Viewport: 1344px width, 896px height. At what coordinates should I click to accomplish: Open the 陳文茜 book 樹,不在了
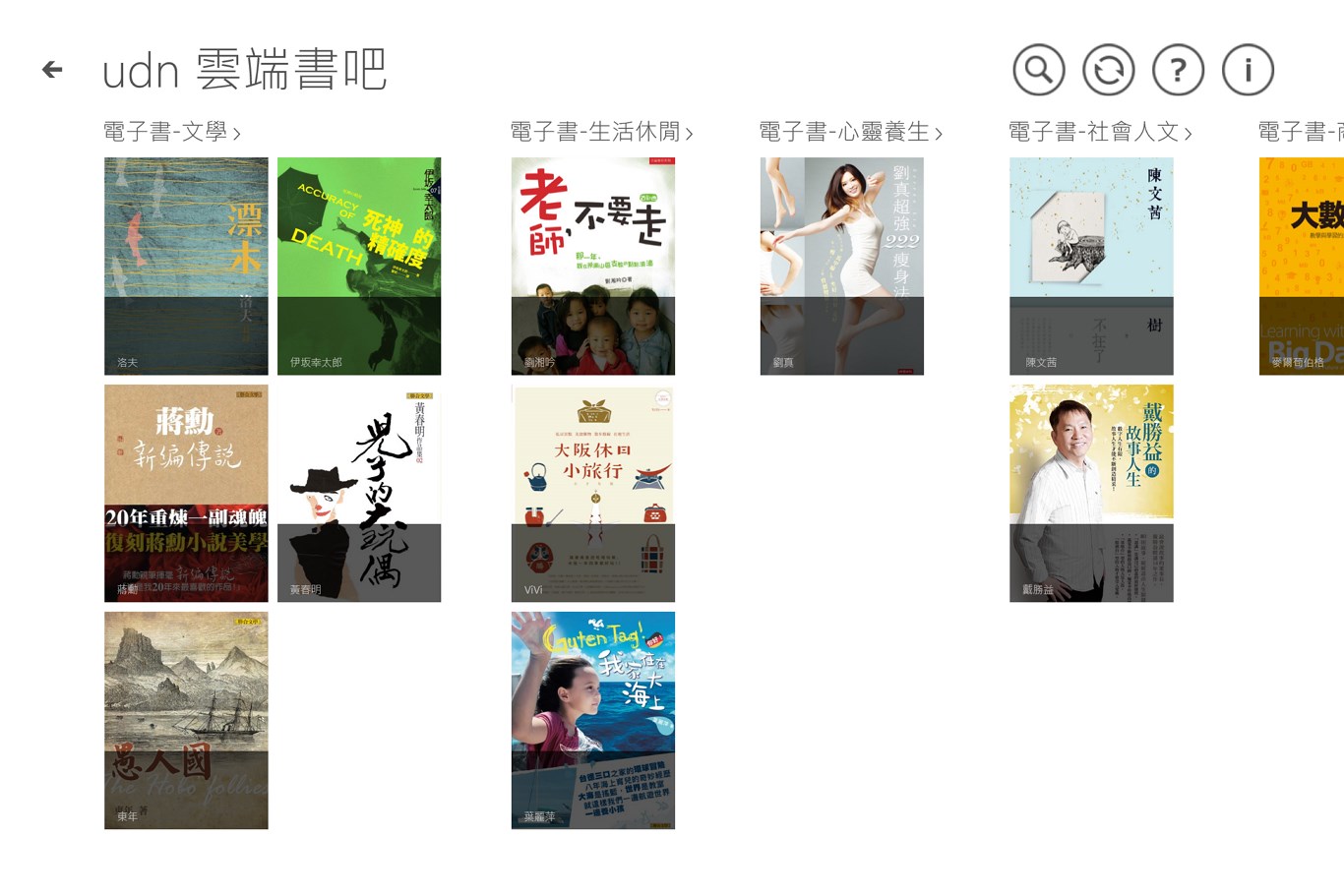click(x=1091, y=266)
